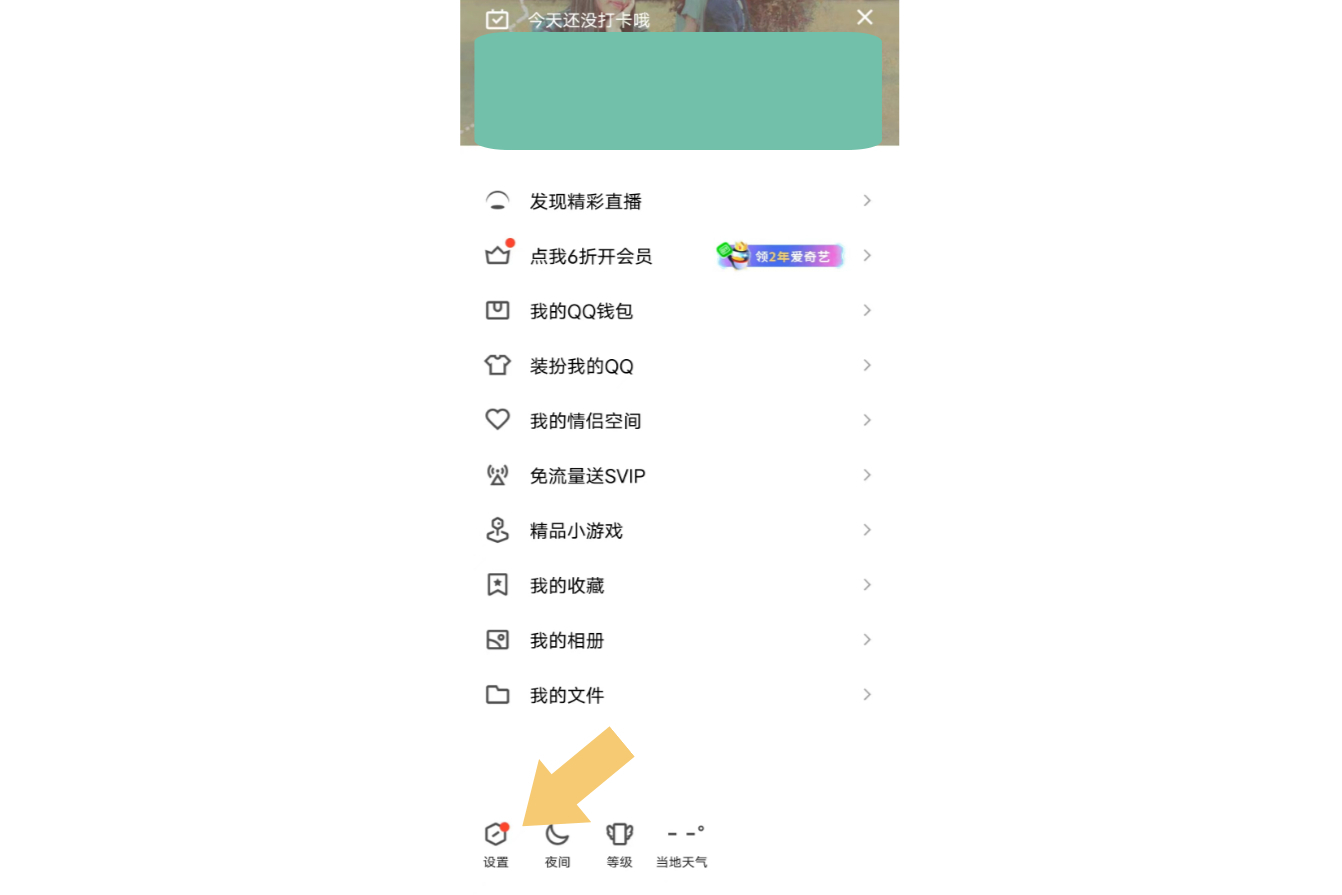1342x895 pixels.
Task: Open 我的QQ钱包
Action: (x=581, y=311)
